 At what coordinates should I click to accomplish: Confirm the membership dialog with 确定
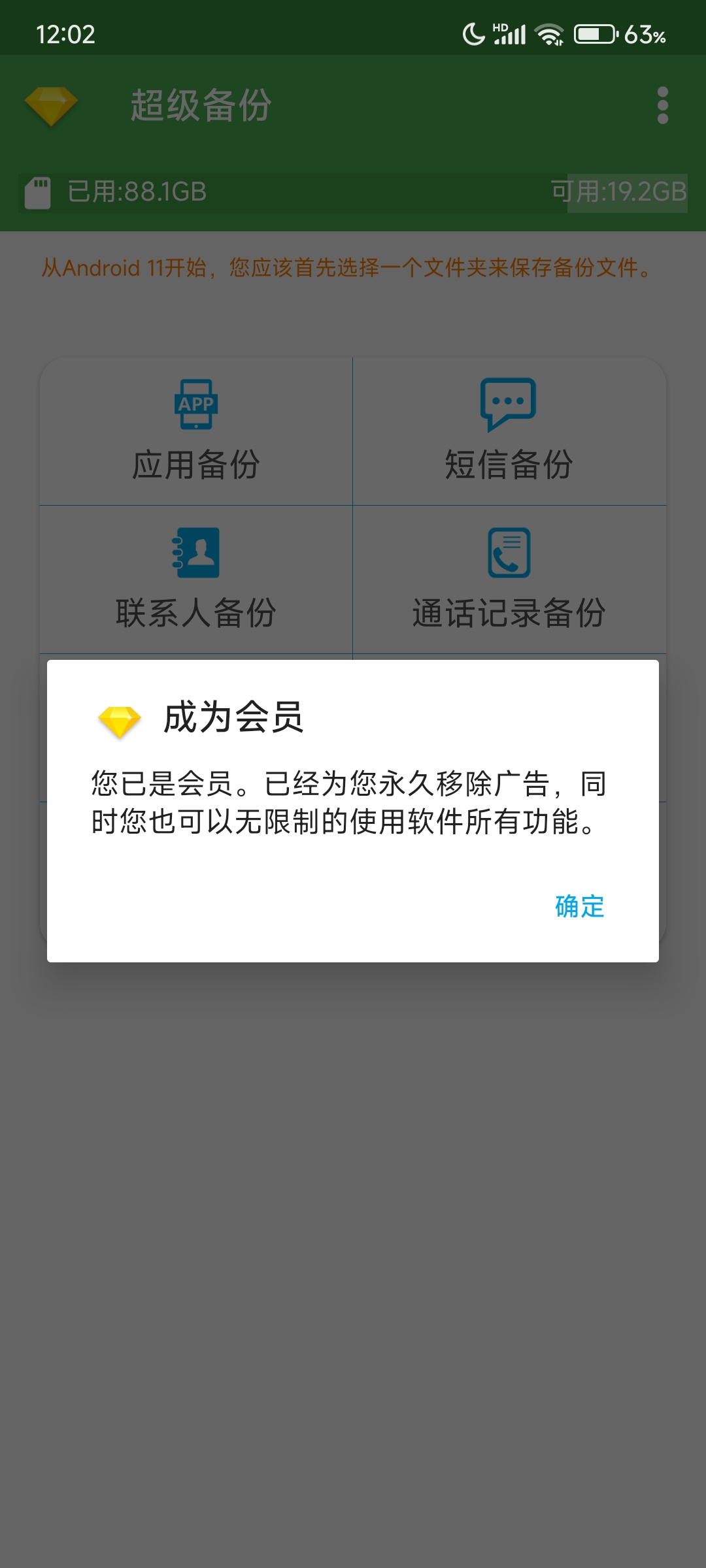pos(579,906)
